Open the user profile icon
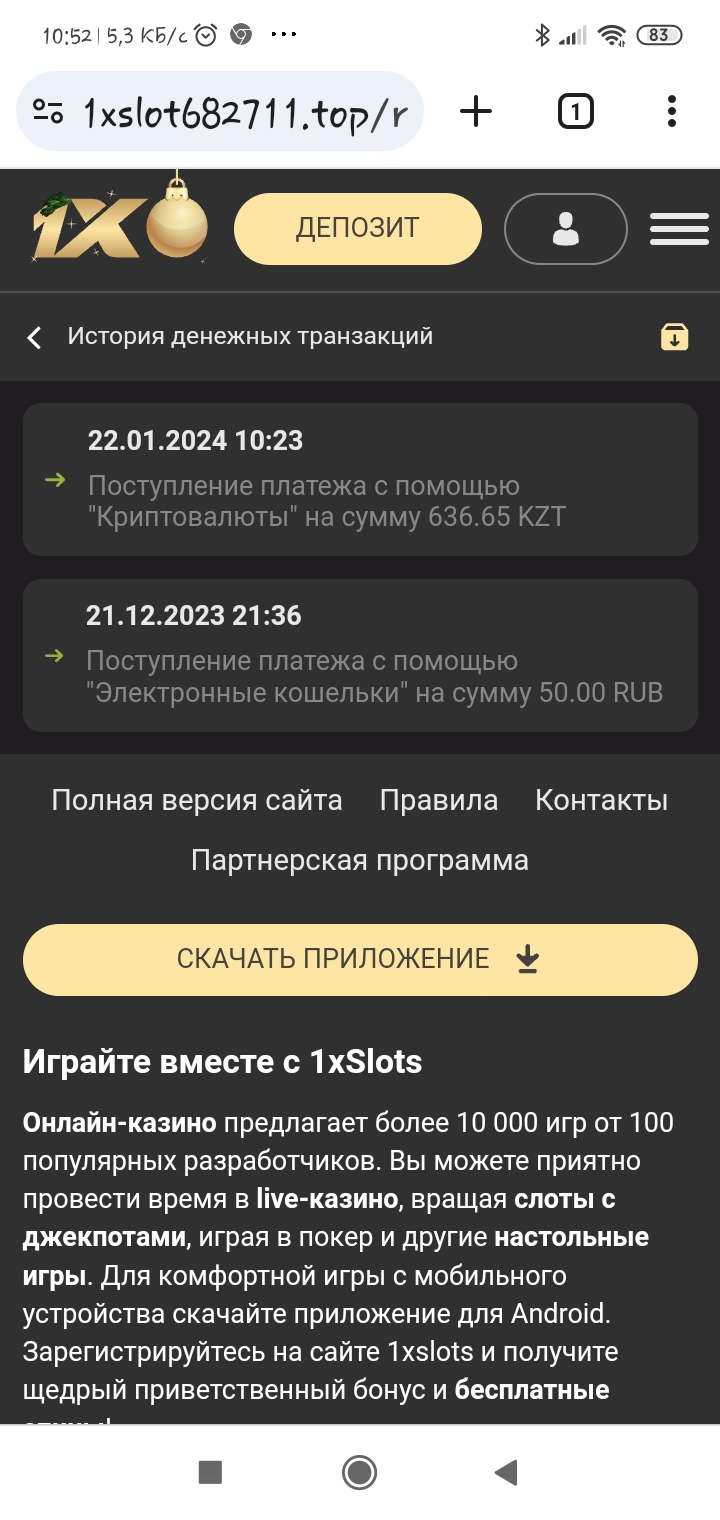 [x=566, y=229]
